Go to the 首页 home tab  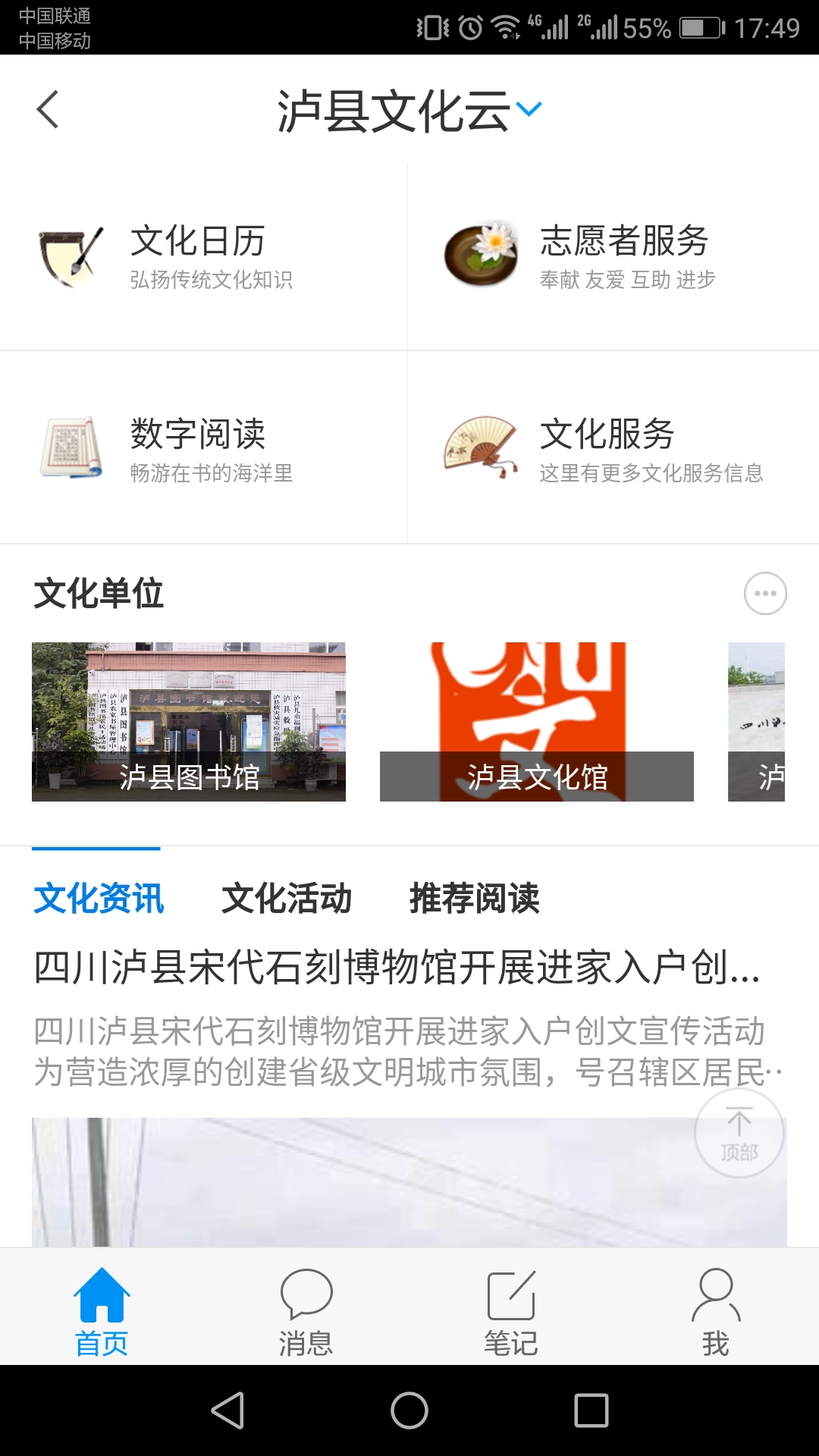(x=102, y=1312)
